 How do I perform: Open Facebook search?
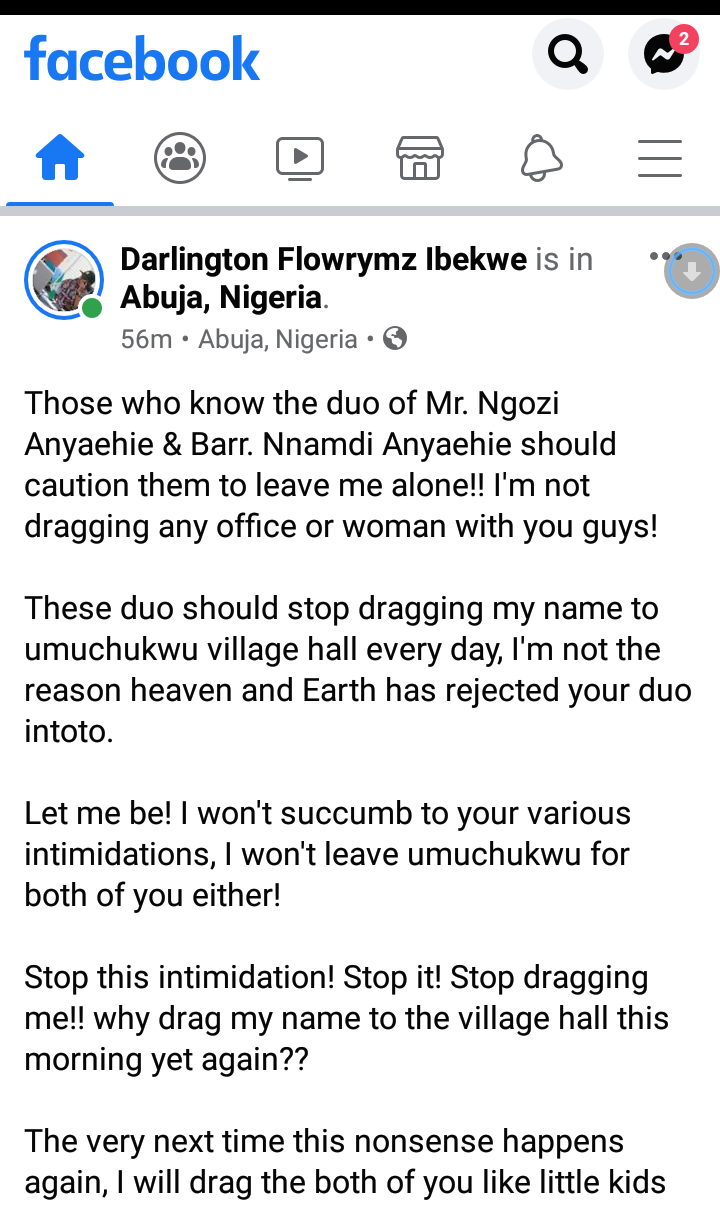tap(568, 55)
